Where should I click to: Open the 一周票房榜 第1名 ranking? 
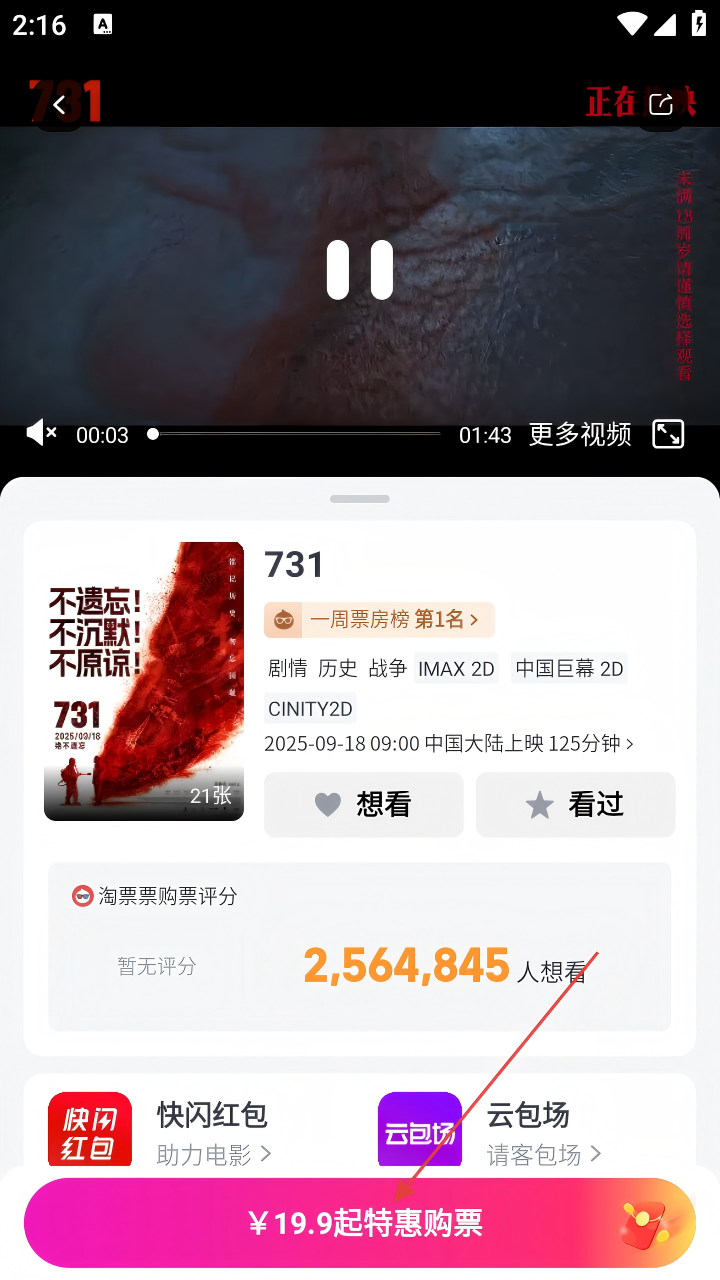click(x=380, y=620)
